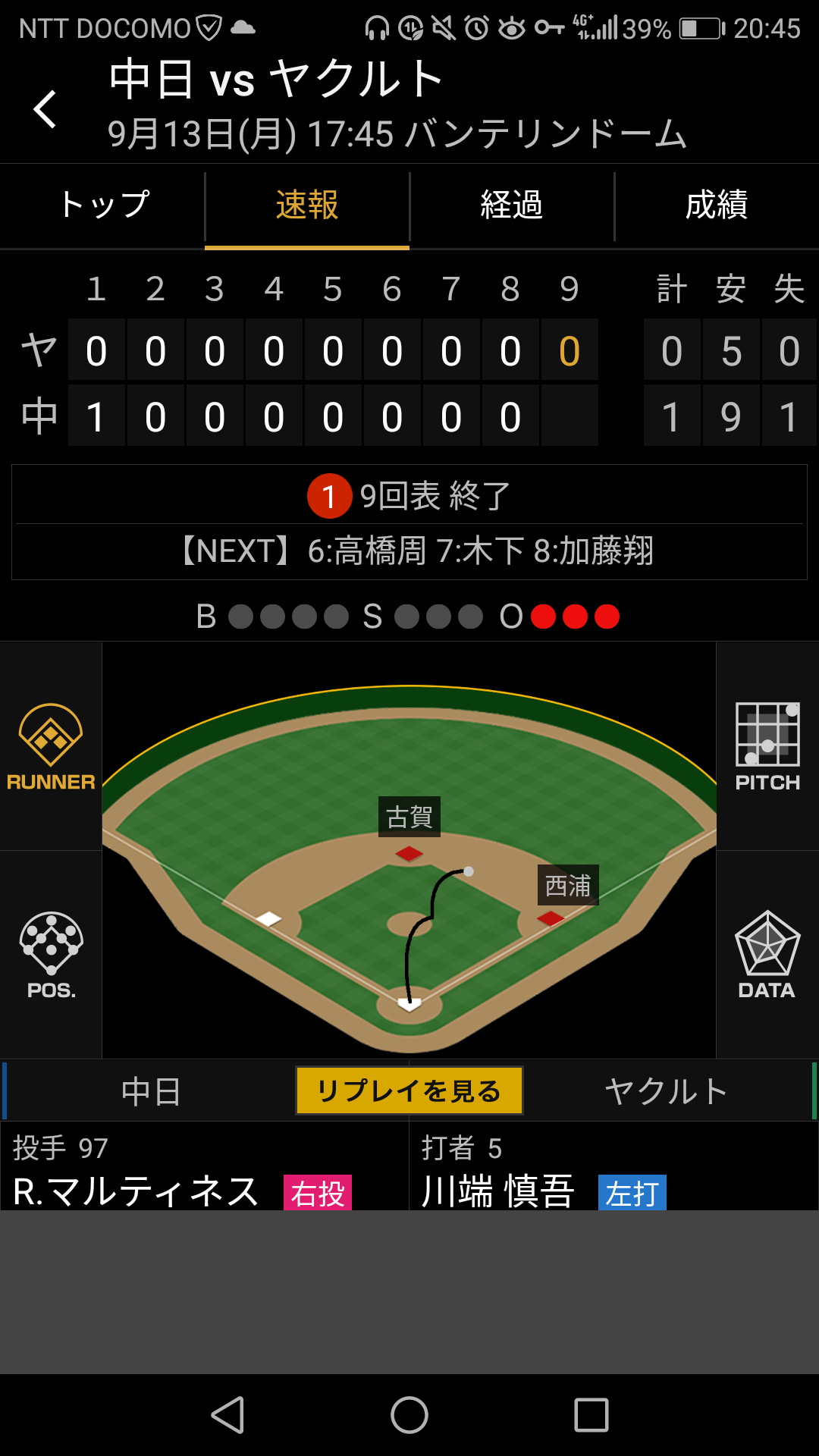Tap リプレイを見る to watch replay

(409, 1090)
